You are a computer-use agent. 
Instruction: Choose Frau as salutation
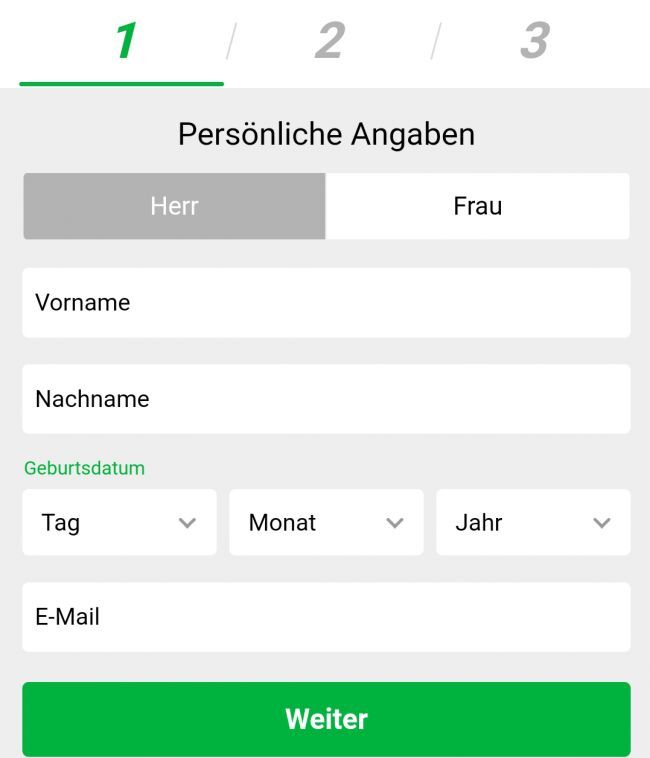click(x=477, y=206)
